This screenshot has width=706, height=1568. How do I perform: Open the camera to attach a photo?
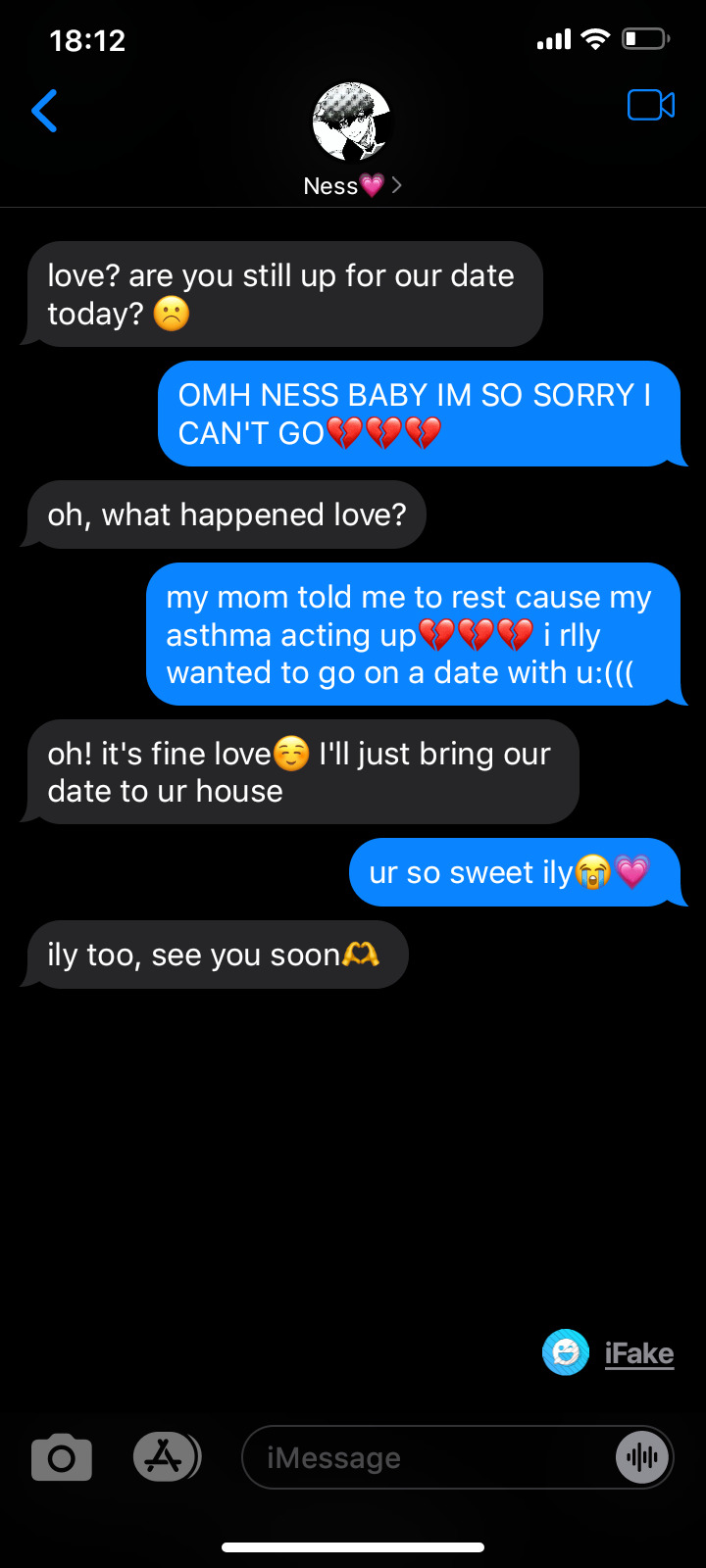point(62,1458)
